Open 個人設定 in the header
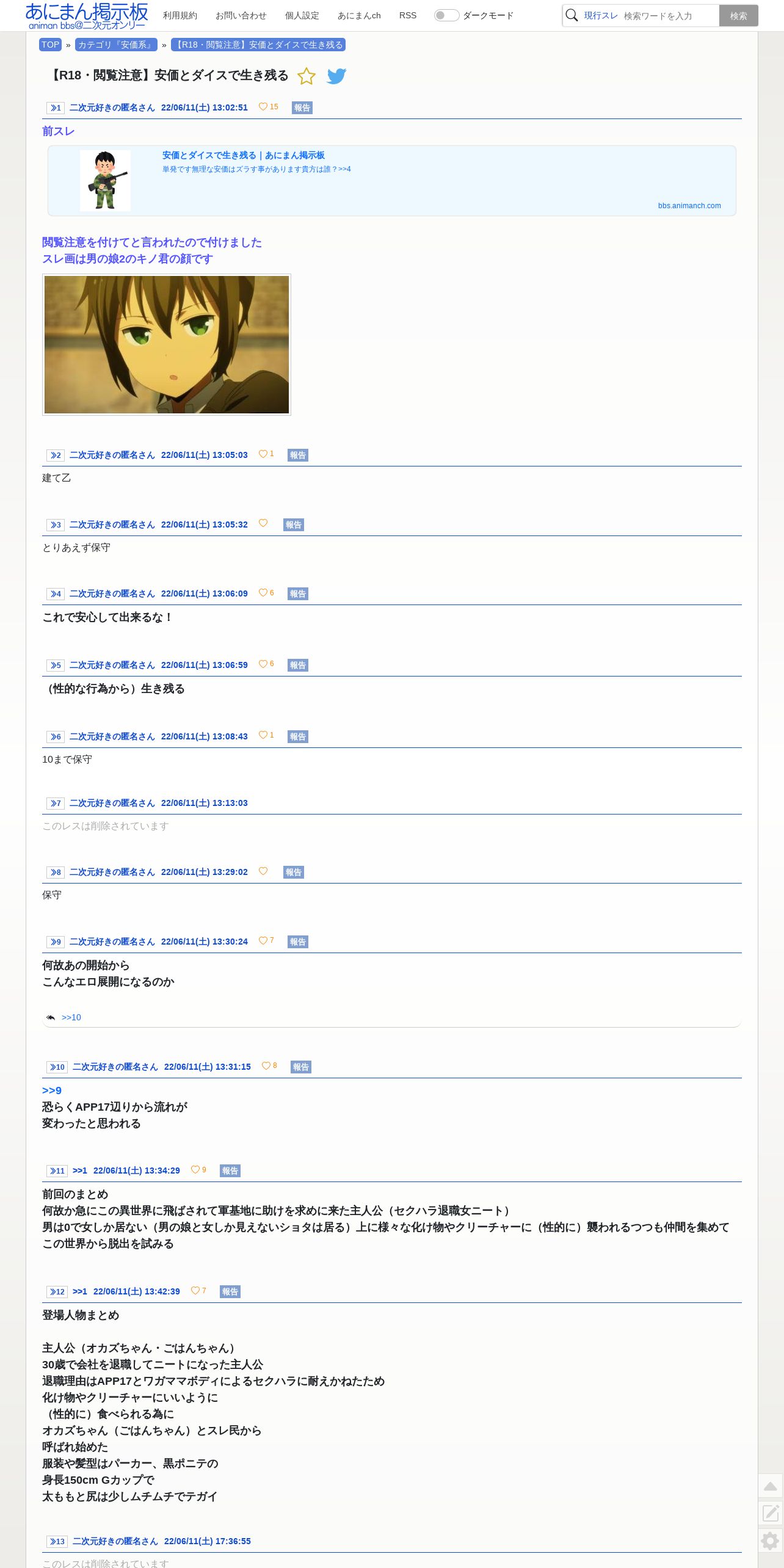Screen dimensions: 784x1568 coord(302,15)
